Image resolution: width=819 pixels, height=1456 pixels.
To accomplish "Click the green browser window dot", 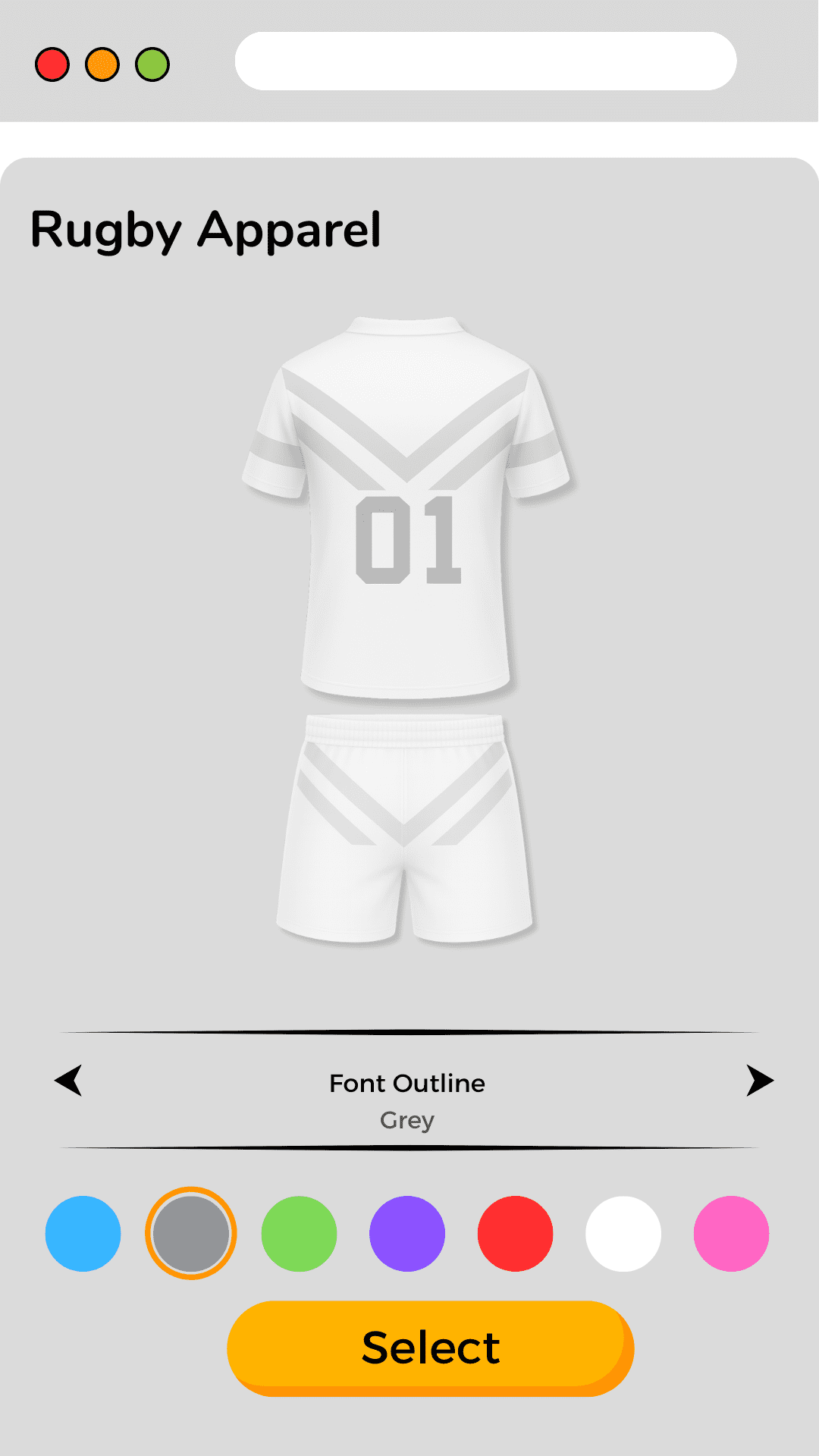I will 153,64.
